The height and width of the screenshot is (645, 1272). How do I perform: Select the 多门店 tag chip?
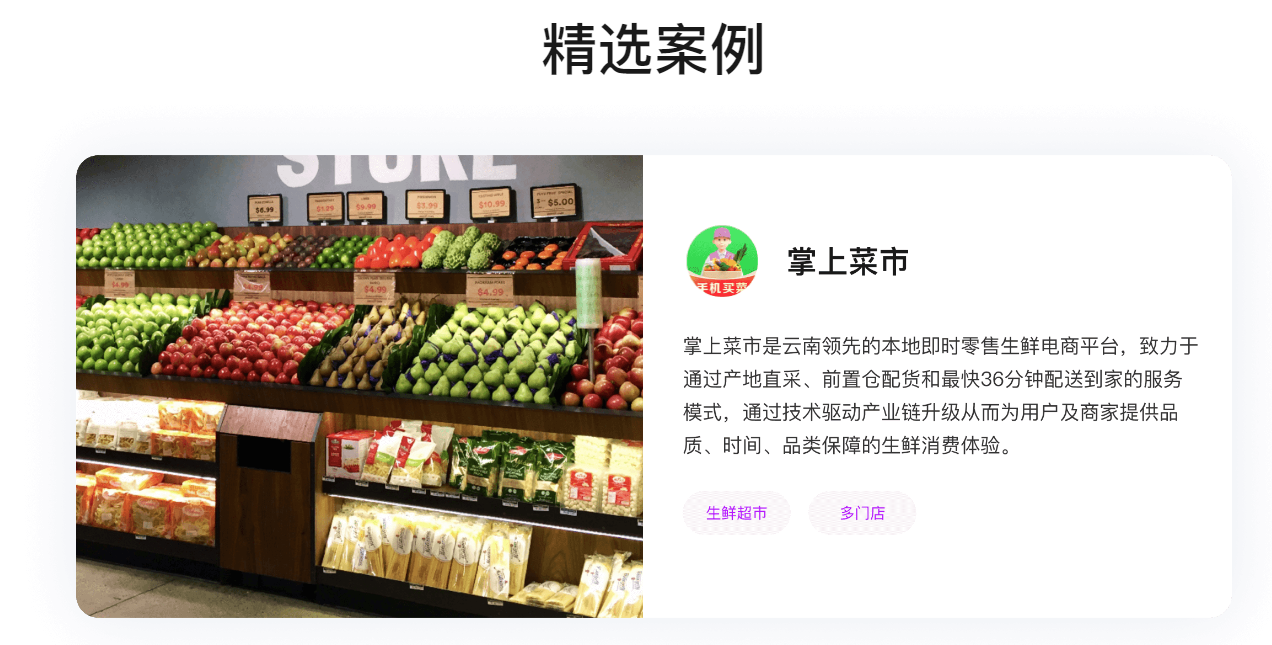862,513
